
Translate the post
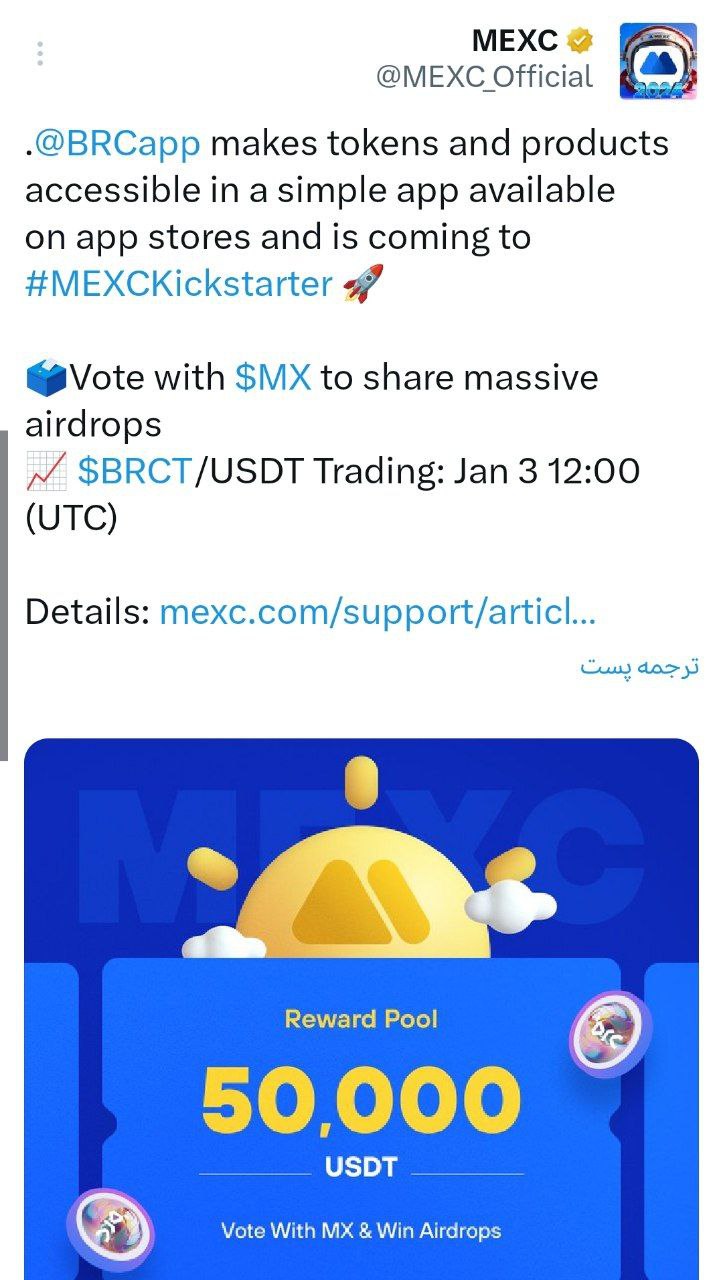640,667
